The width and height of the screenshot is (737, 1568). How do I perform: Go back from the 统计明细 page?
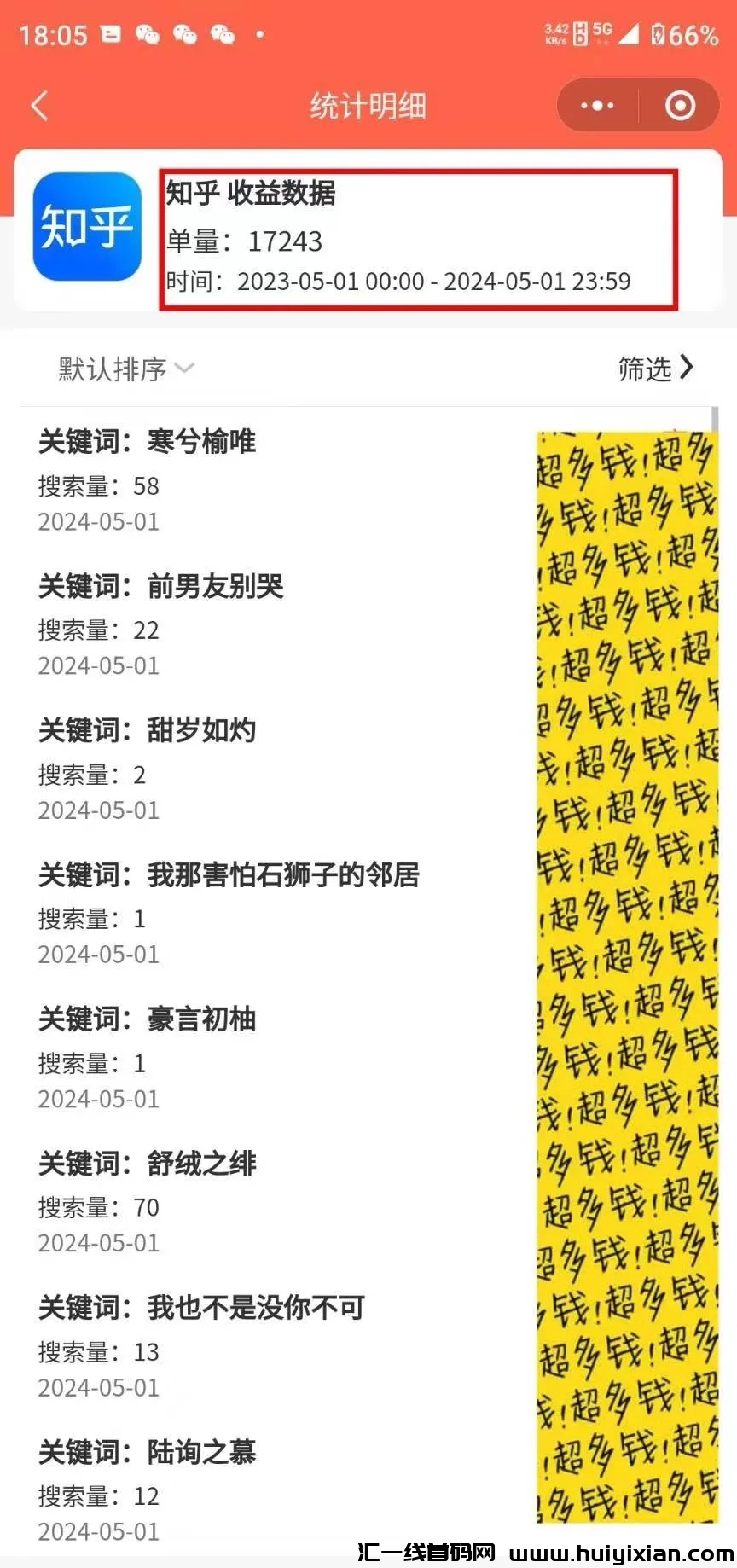coord(39,106)
